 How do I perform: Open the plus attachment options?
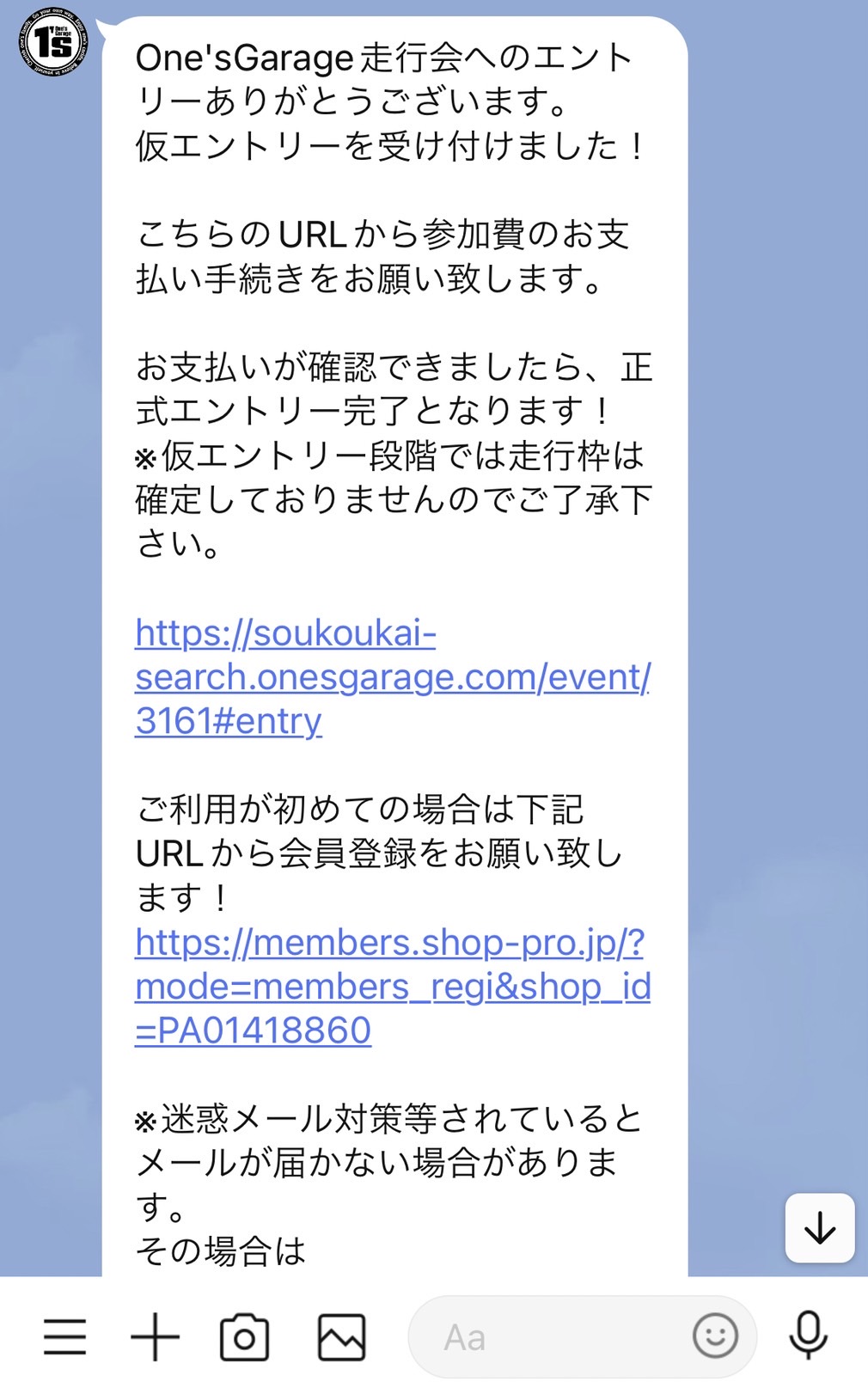coord(155,1336)
